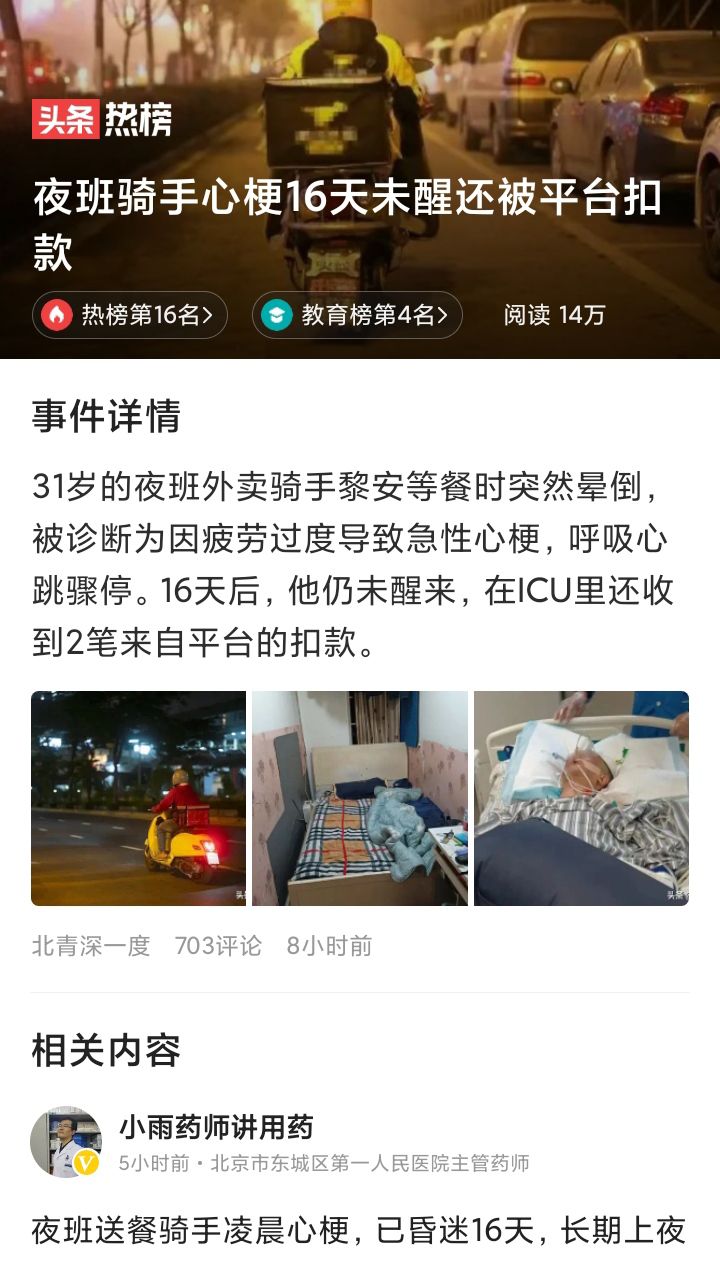Viewport: 720px width, 1262px height.
Task: View the night scooter rider photo
Action: pyautogui.click(x=138, y=798)
